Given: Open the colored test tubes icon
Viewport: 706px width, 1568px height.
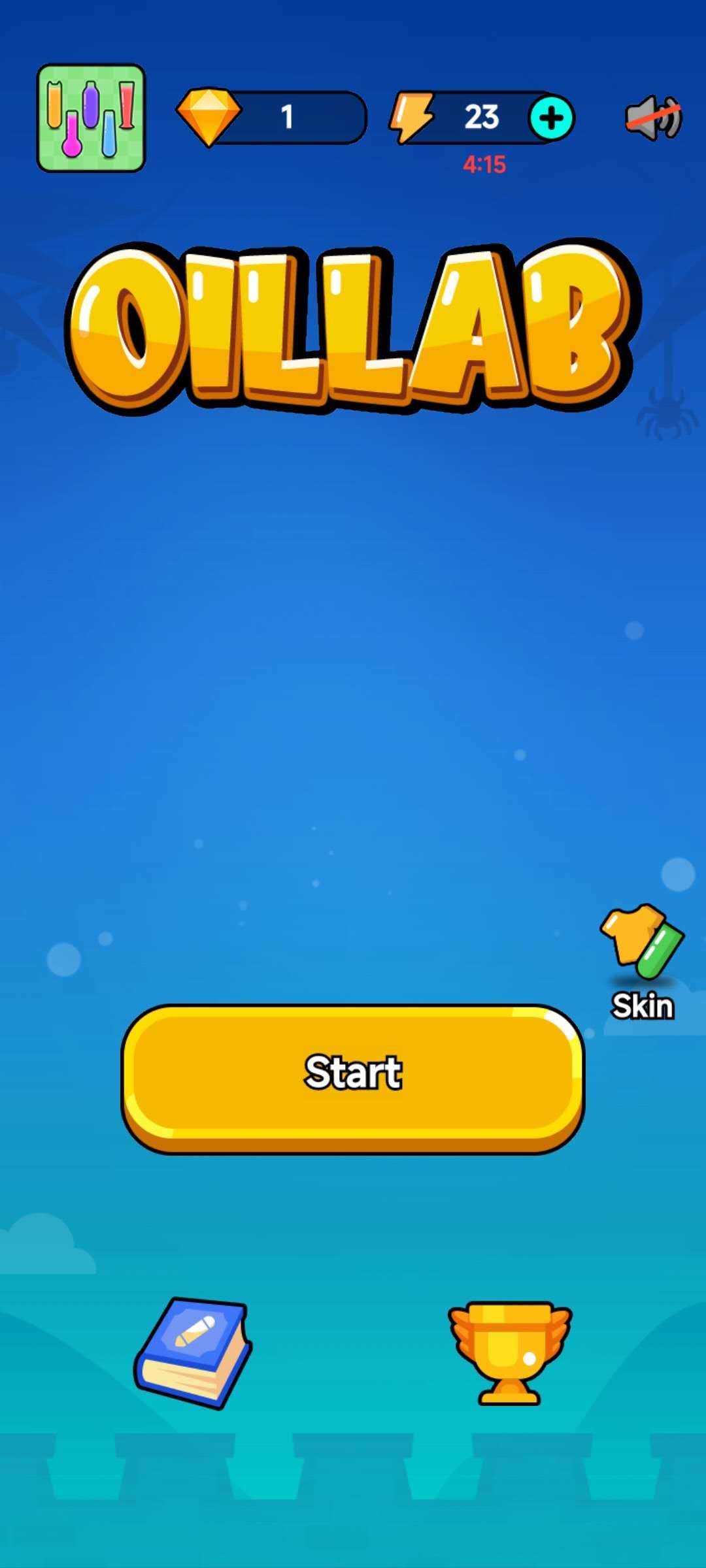Looking at the screenshot, I should (x=91, y=118).
